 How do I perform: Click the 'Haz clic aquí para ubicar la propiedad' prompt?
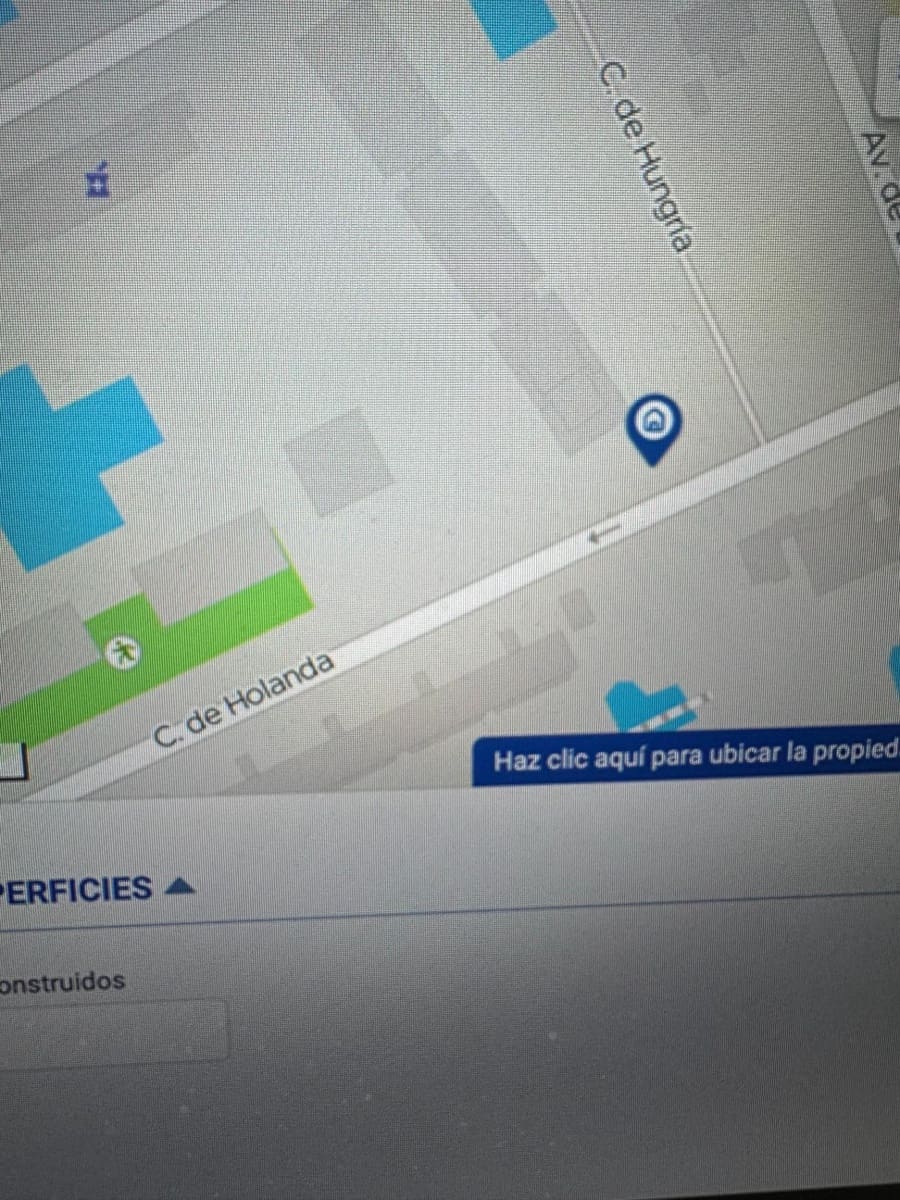690,758
